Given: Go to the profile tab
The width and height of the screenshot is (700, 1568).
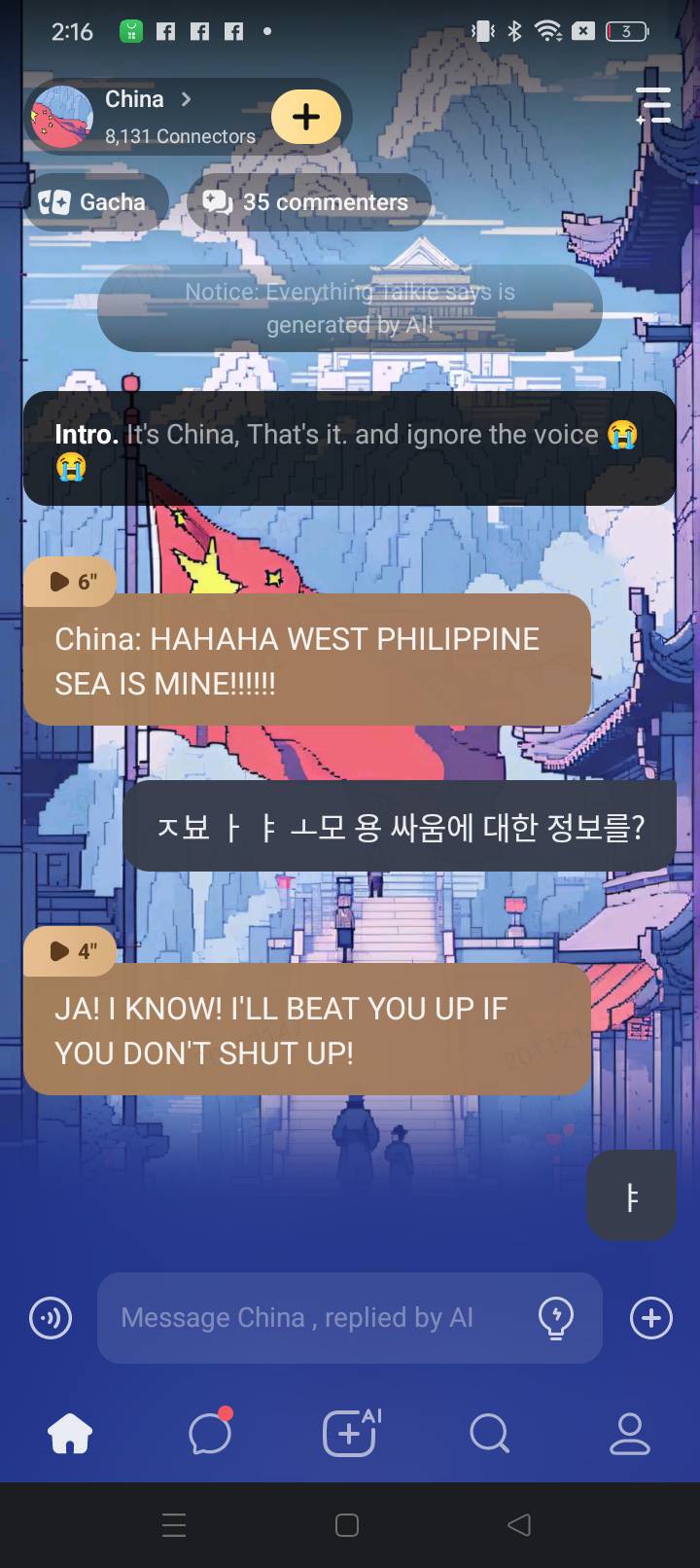Looking at the screenshot, I should coord(629,1434).
